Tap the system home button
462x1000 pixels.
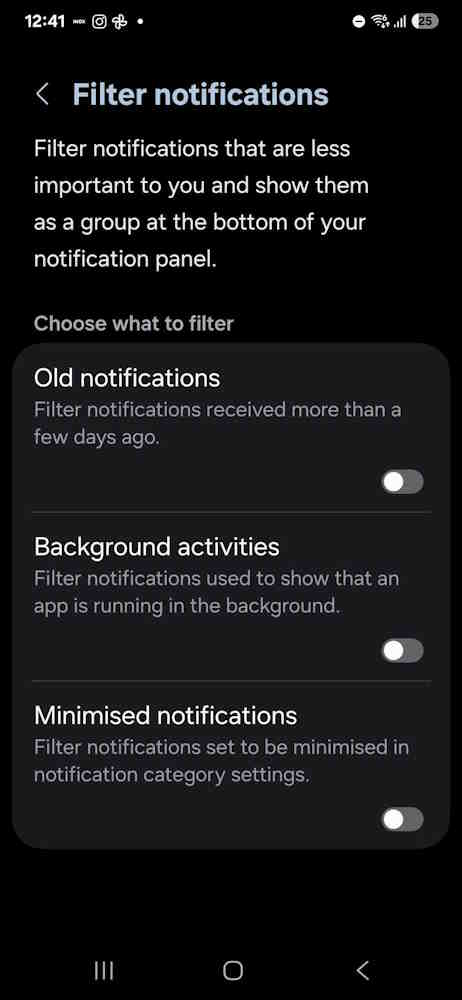coord(233,971)
